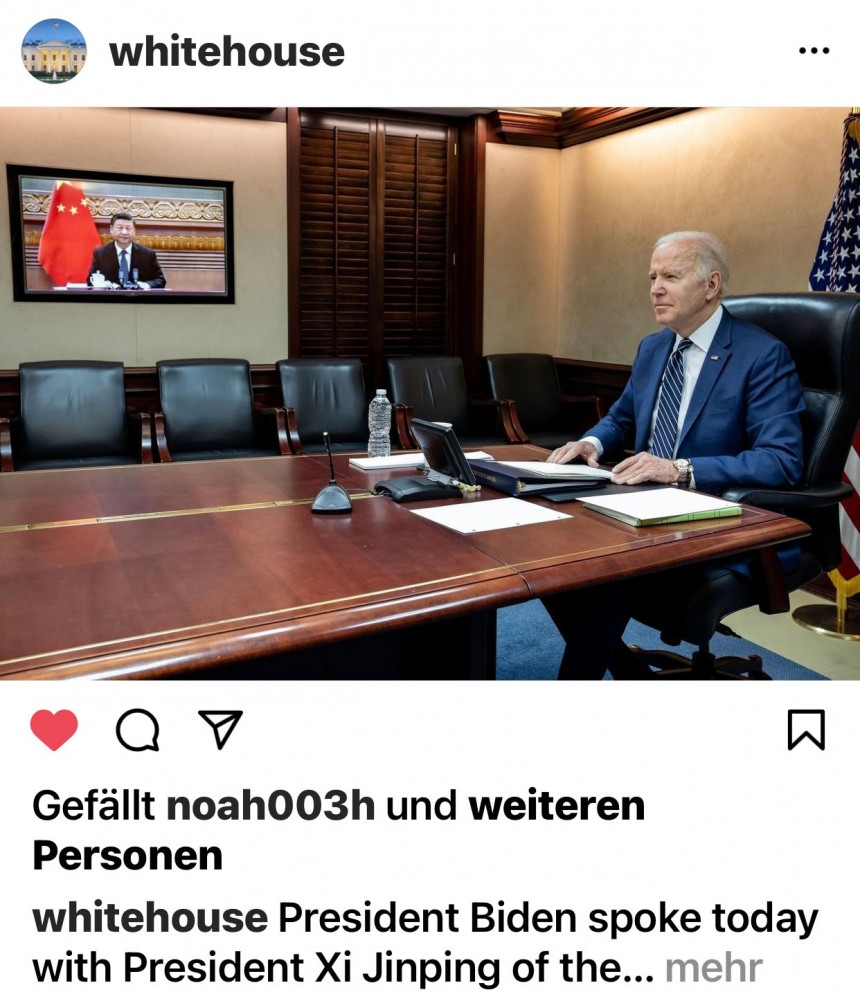
Task: Open noah003h's profile from the likes line
Action: tap(270, 805)
